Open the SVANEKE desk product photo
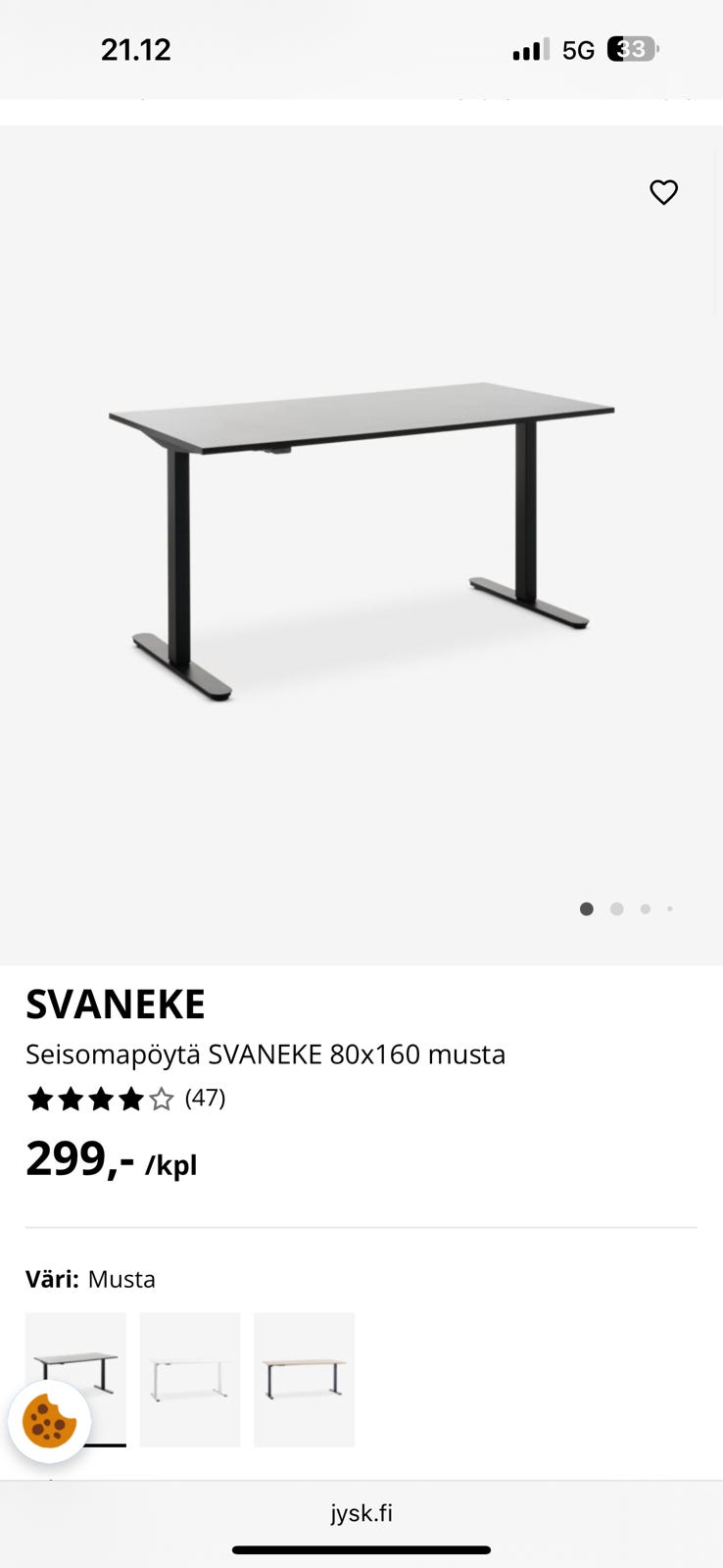The image size is (723, 1568). click(x=361, y=539)
